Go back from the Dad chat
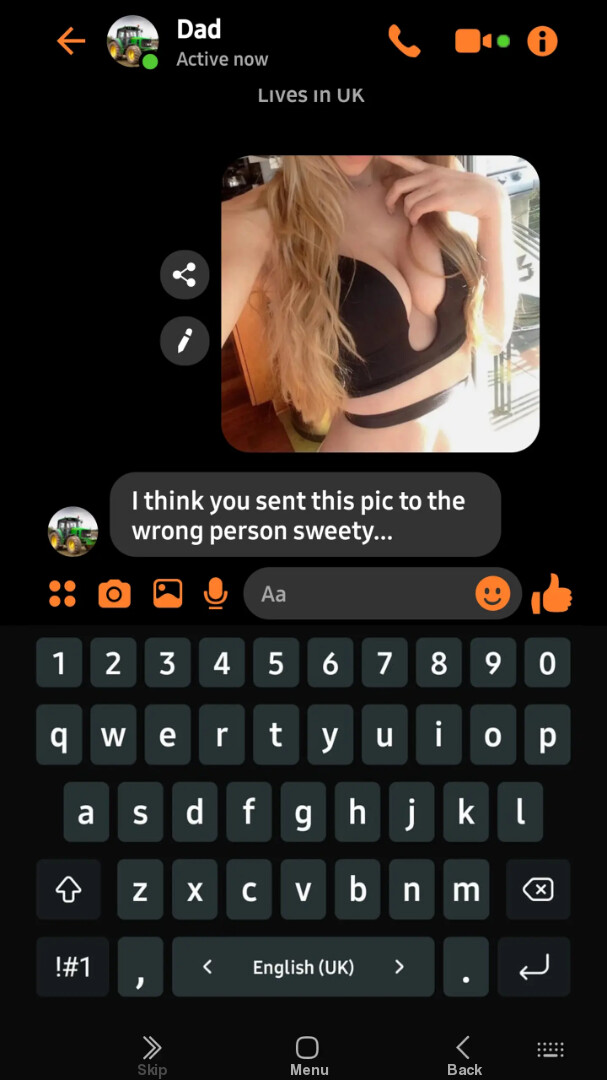Image resolution: width=607 pixels, height=1080 pixels. click(x=71, y=42)
